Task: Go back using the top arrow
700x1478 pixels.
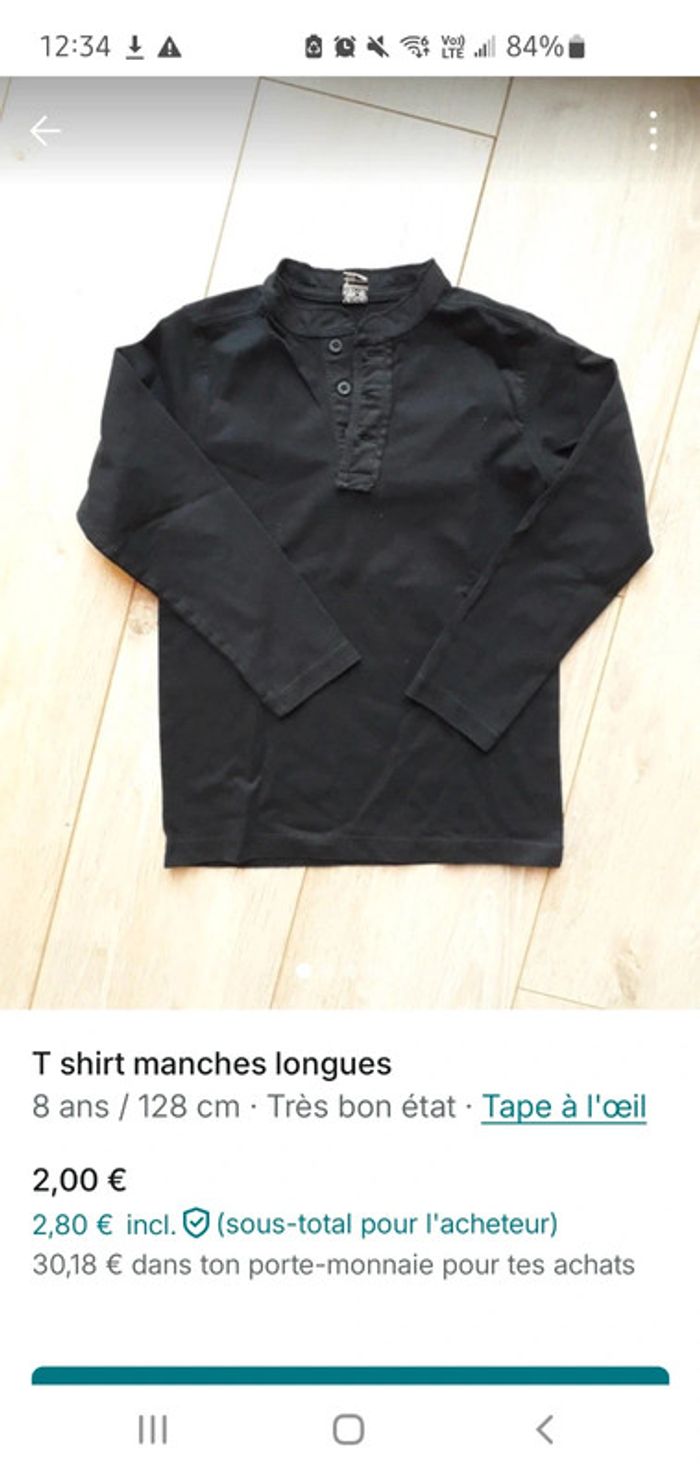Action: point(45,131)
